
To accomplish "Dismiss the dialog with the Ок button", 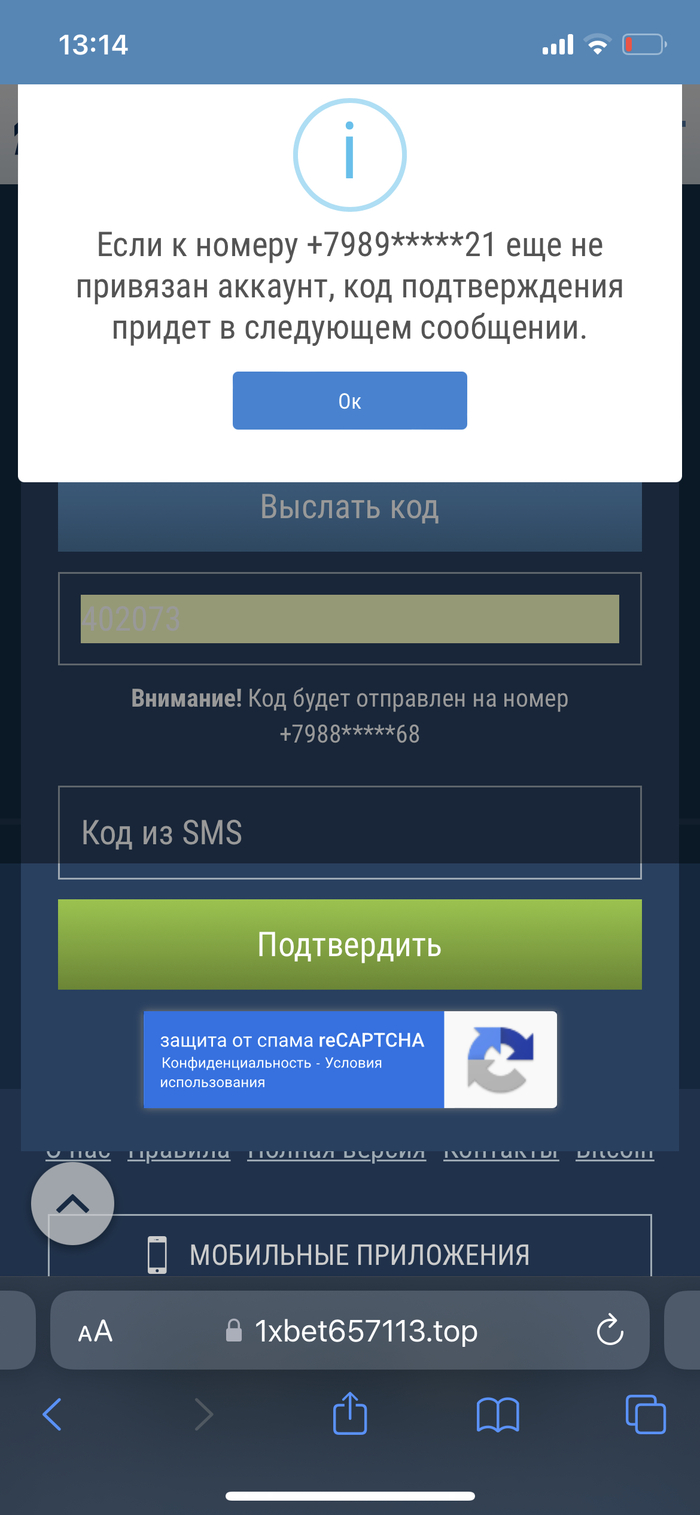I will click(x=349, y=401).
